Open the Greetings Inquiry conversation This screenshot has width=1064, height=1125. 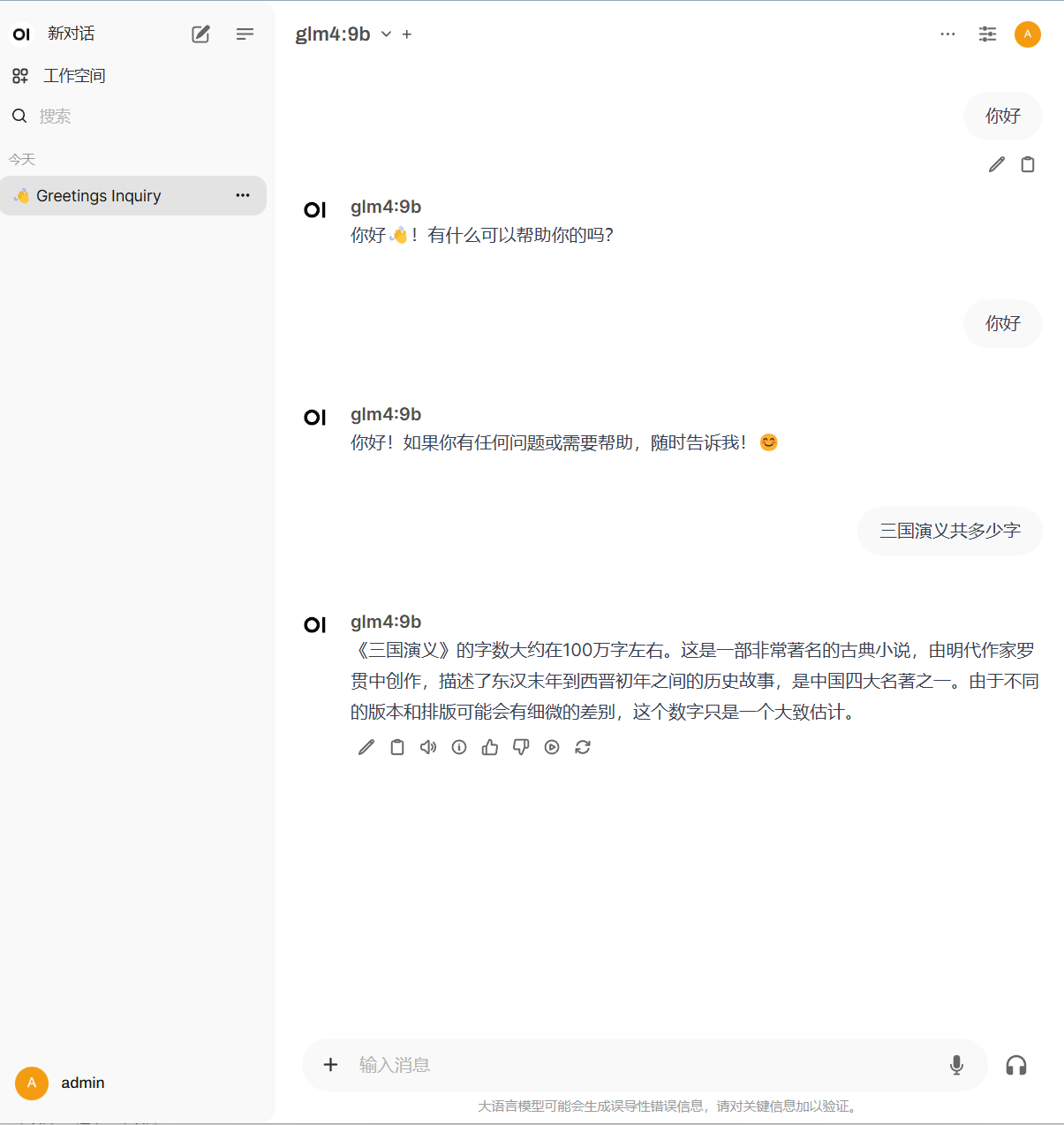pos(99,196)
